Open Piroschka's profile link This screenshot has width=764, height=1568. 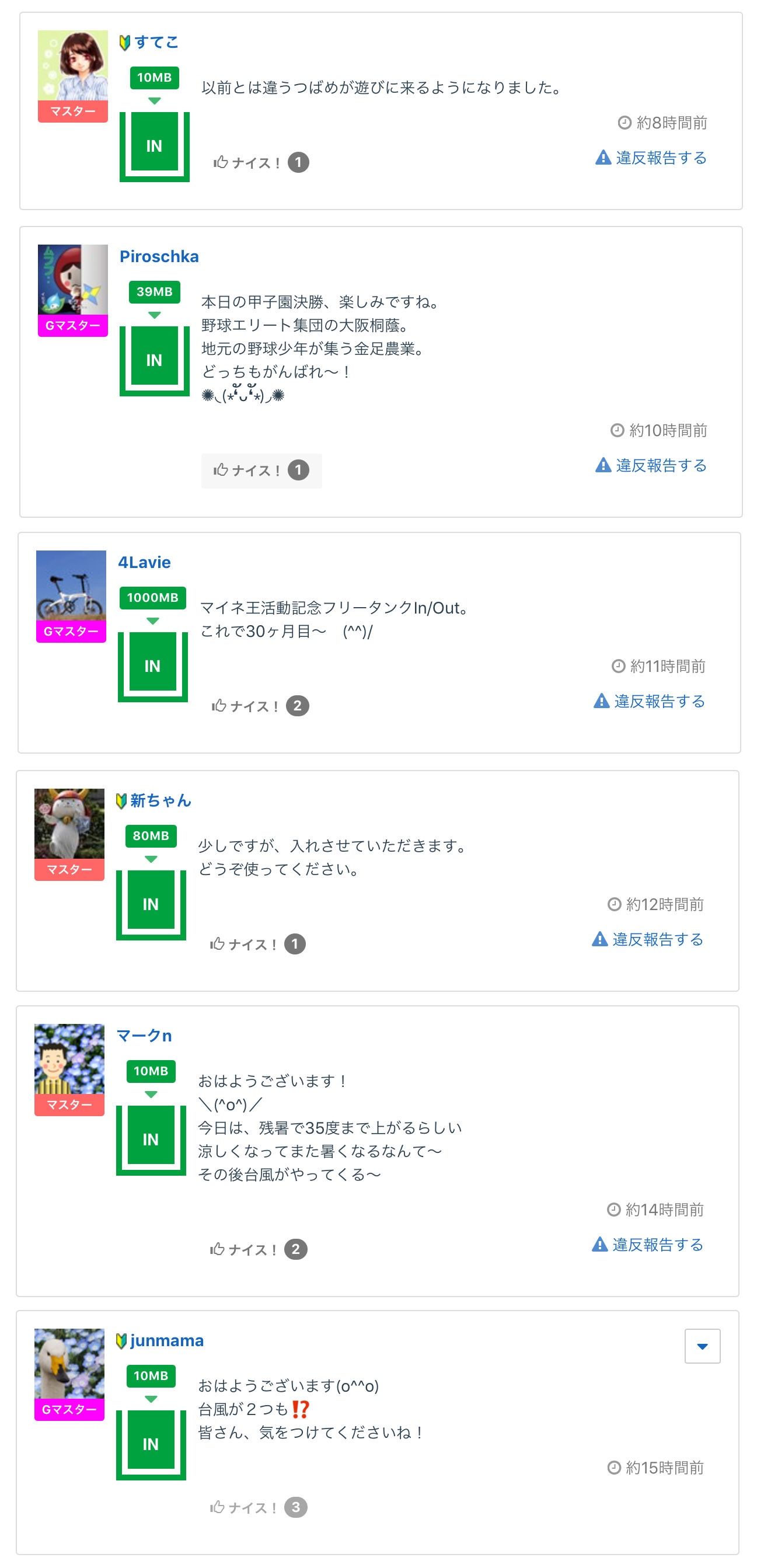(159, 256)
